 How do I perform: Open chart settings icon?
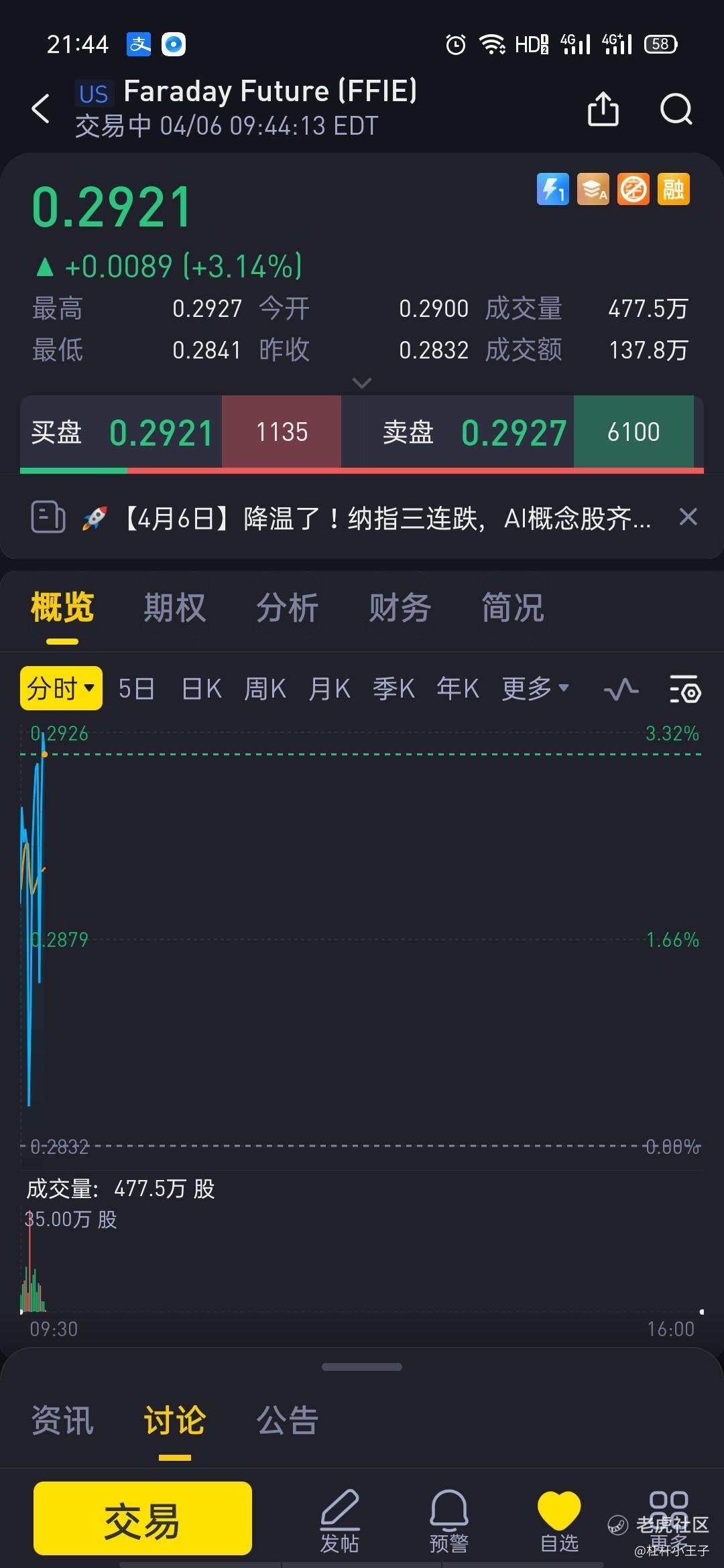(x=685, y=689)
